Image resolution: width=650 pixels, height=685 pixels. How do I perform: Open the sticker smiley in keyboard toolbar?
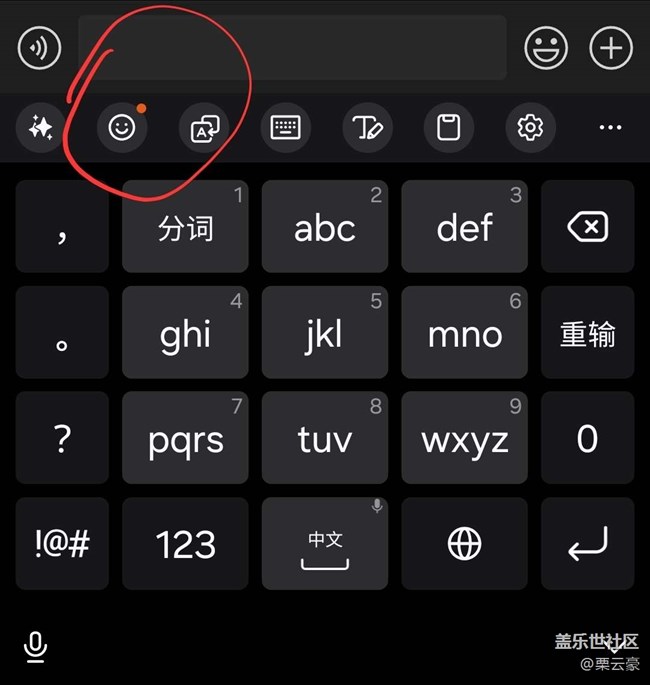click(x=121, y=128)
